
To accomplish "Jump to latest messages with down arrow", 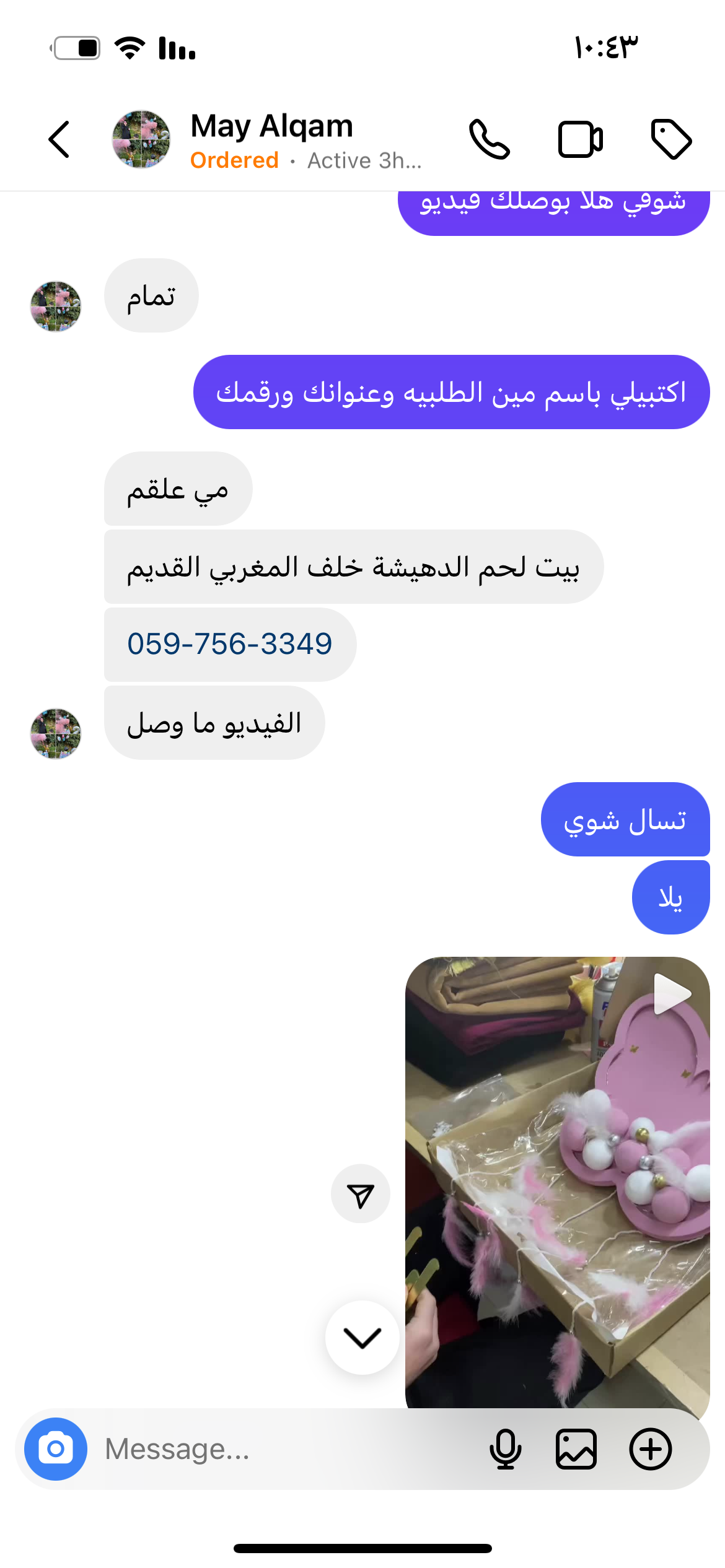I will coord(362,1338).
